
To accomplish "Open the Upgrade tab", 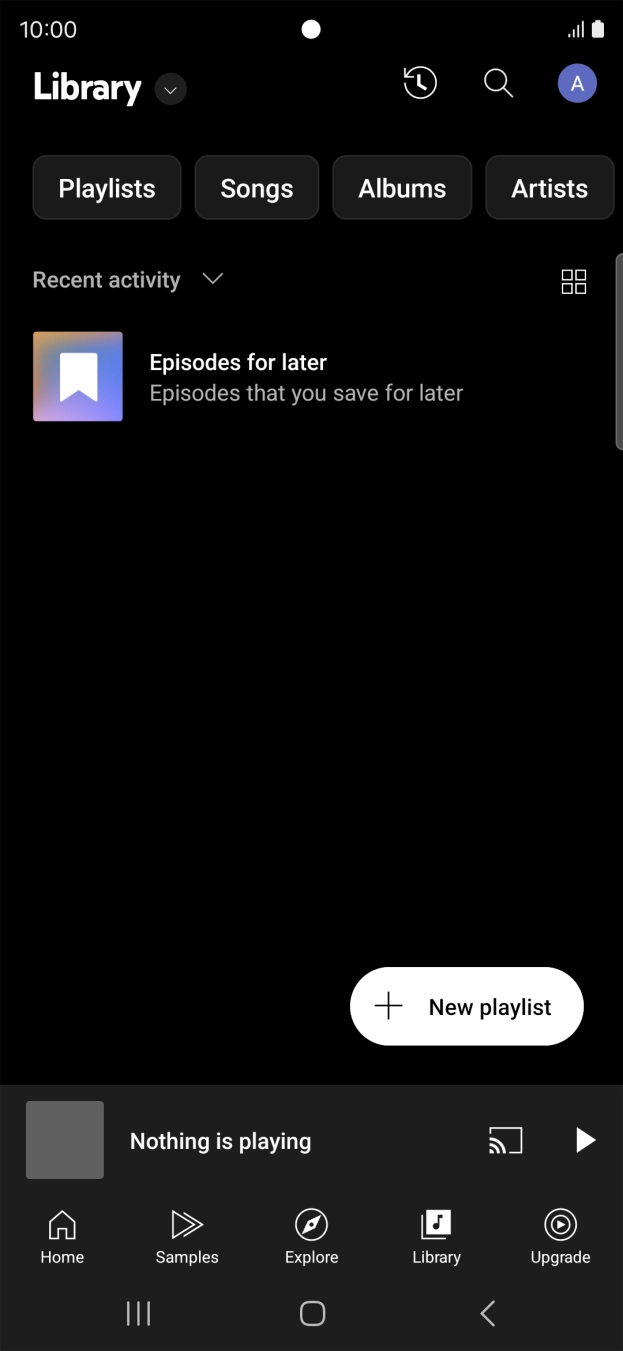I will point(560,1237).
